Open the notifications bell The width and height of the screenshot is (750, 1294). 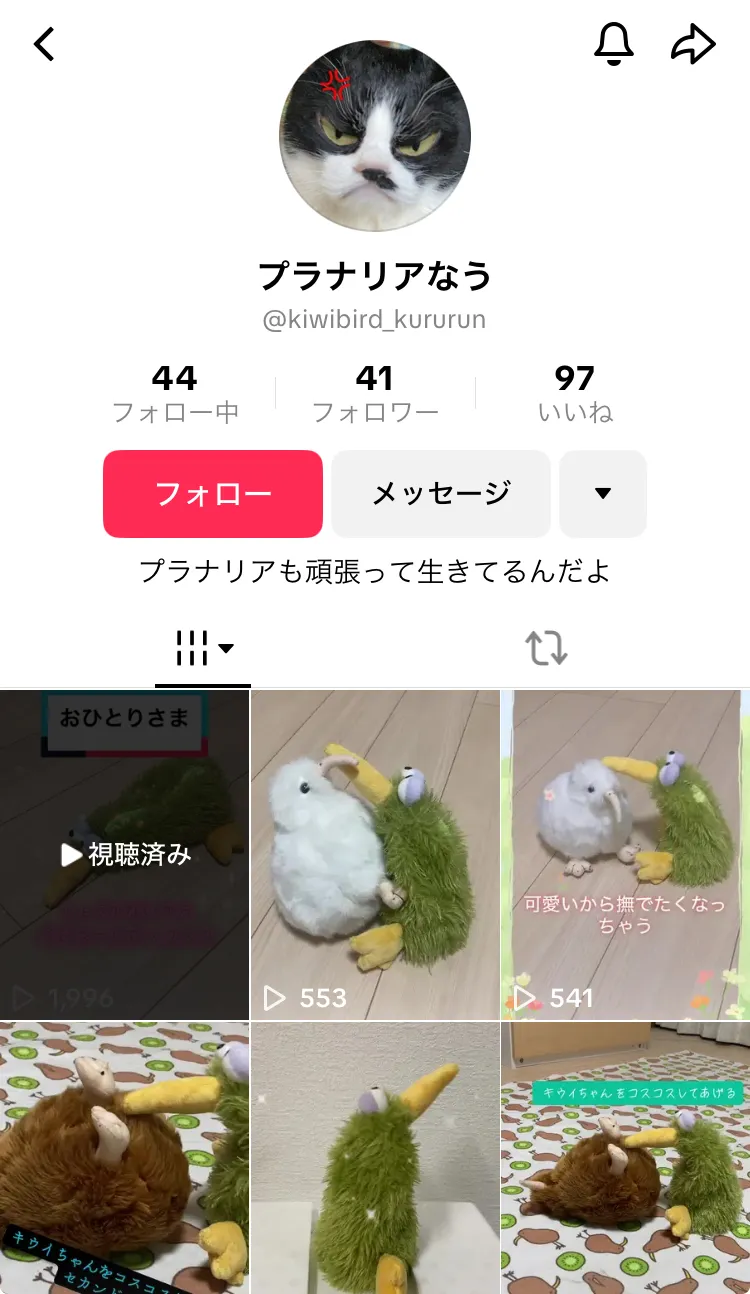pyautogui.click(x=614, y=44)
